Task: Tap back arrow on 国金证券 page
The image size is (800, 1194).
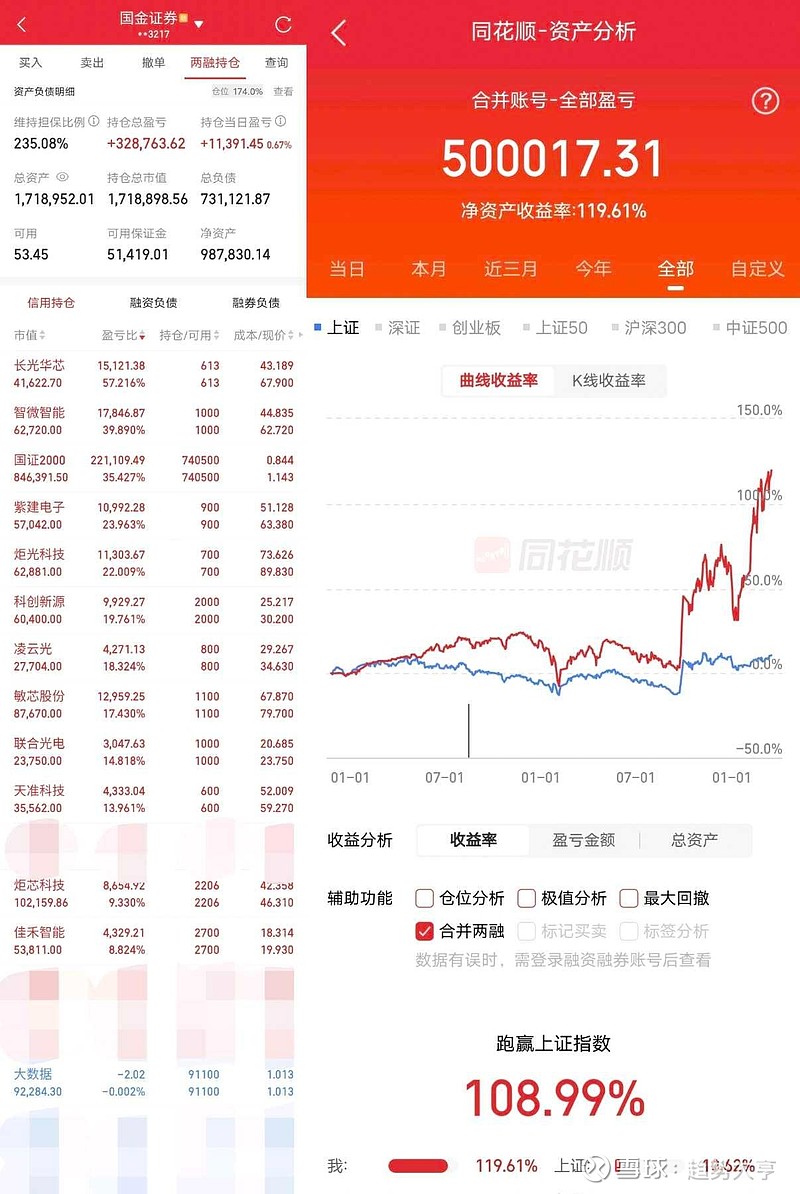Action: (x=22, y=25)
